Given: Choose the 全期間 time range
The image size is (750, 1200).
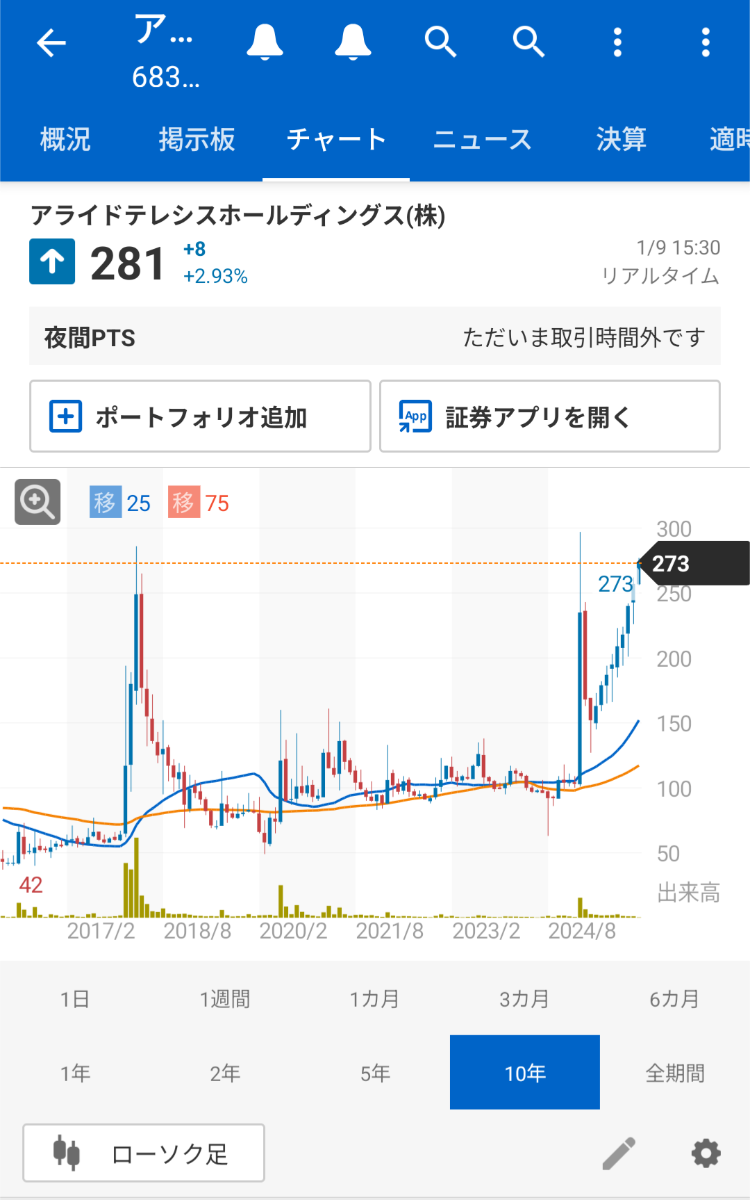Looking at the screenshot, I should click(674, 1071).
